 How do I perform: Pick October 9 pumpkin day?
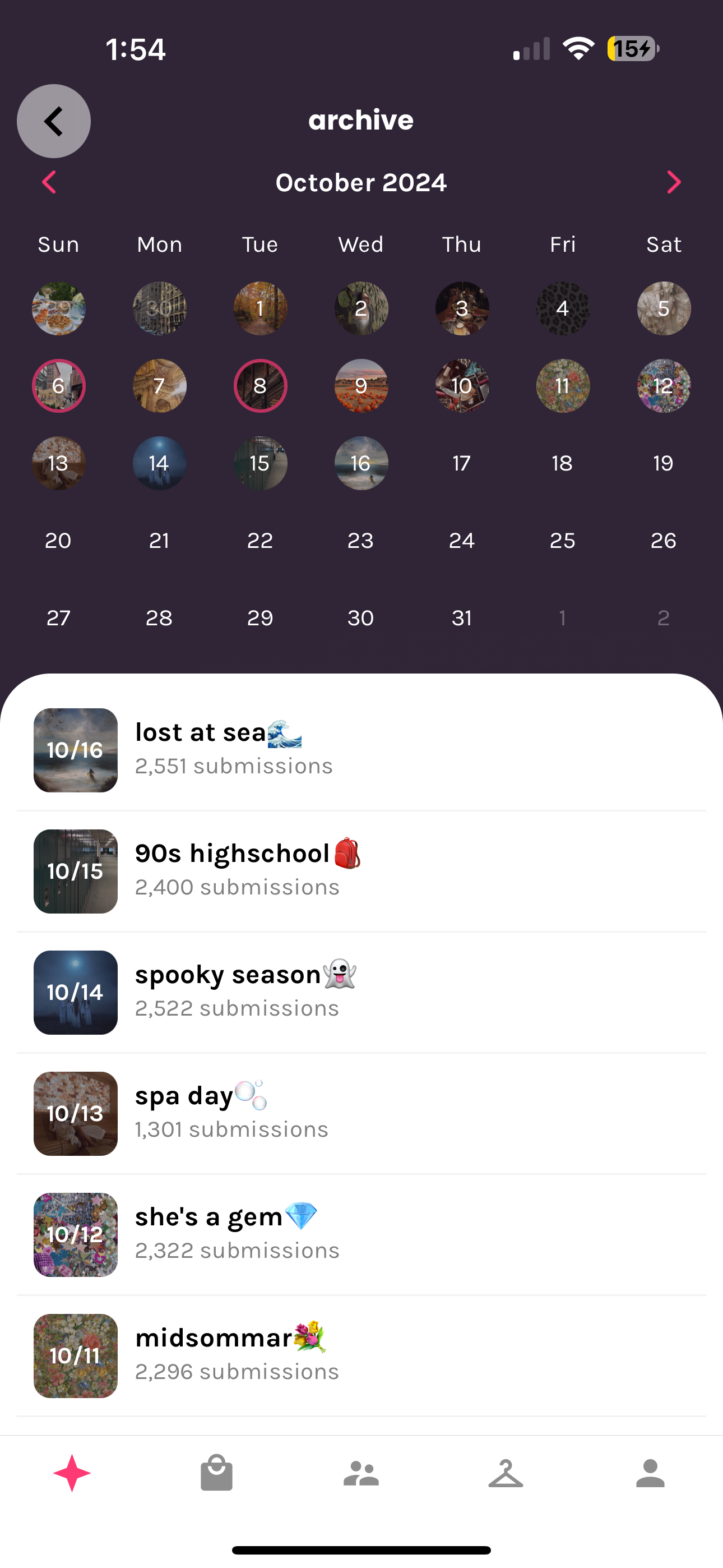[x=361, y=386]
